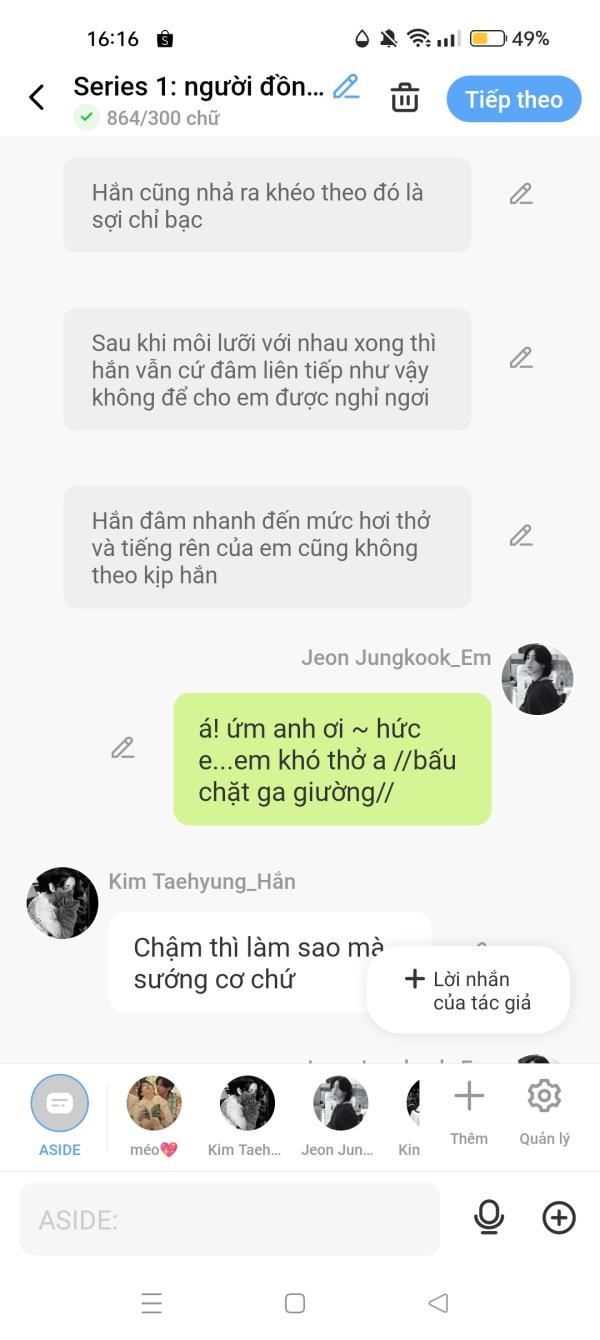The image size is (600, 1340).
Task: Start voice input with the microphone
Action: (488, 1217)
